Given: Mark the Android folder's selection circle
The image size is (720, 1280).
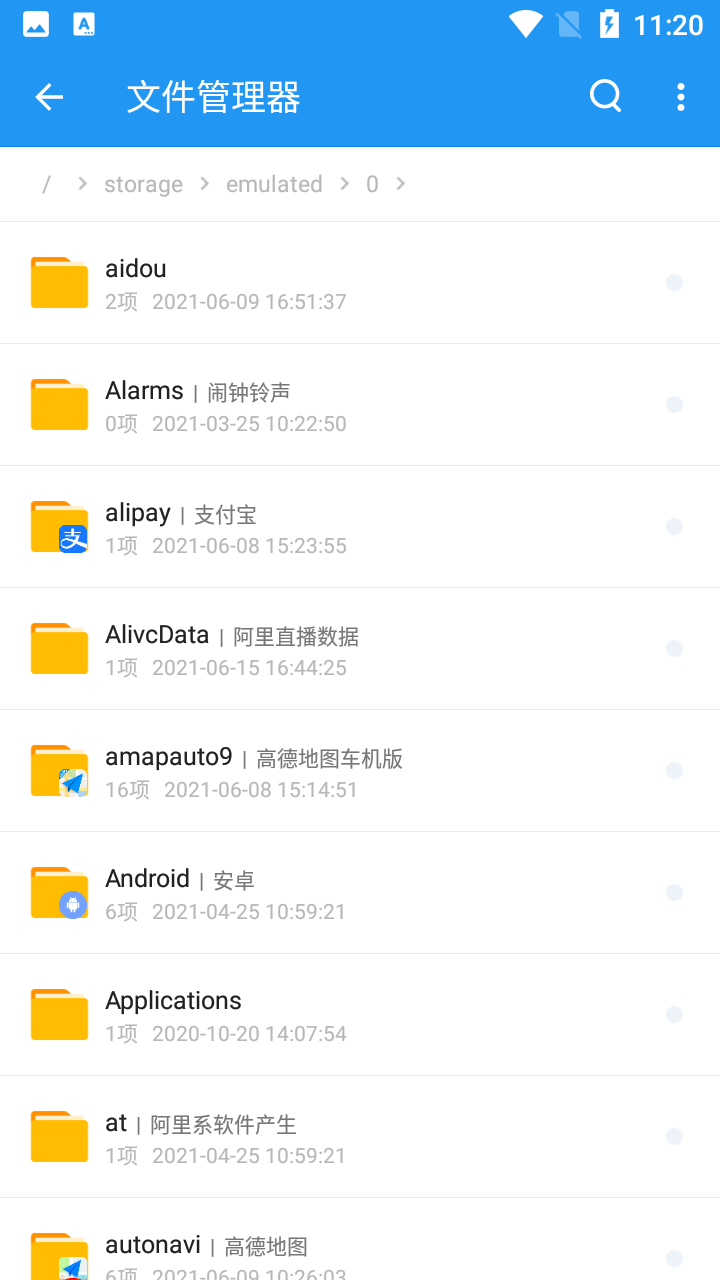Looking at the screenshot, I should (x=675, y=893).
